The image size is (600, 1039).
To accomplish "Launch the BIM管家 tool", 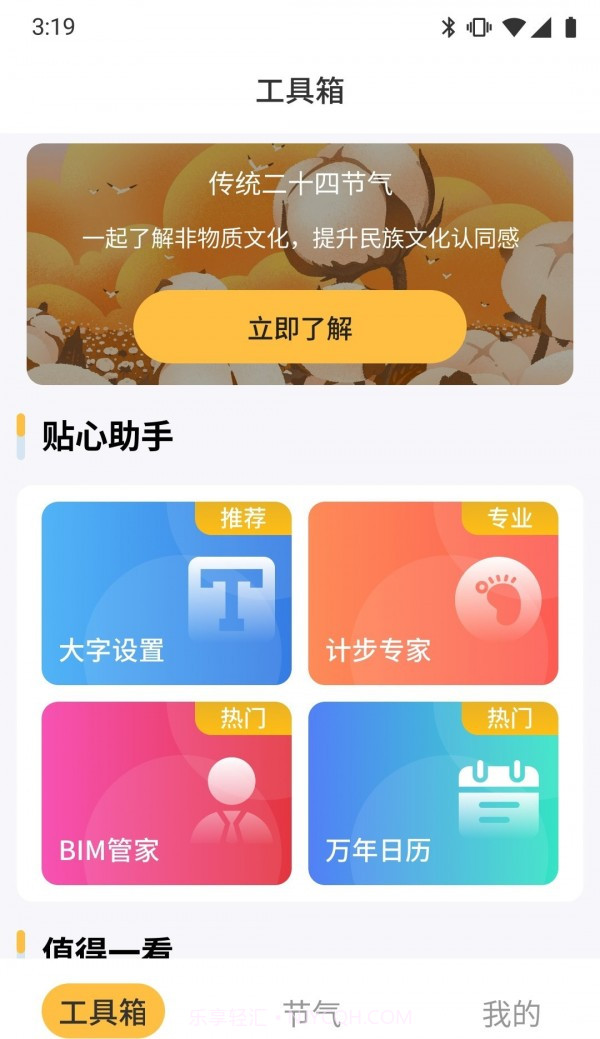I will coord(166,793).
